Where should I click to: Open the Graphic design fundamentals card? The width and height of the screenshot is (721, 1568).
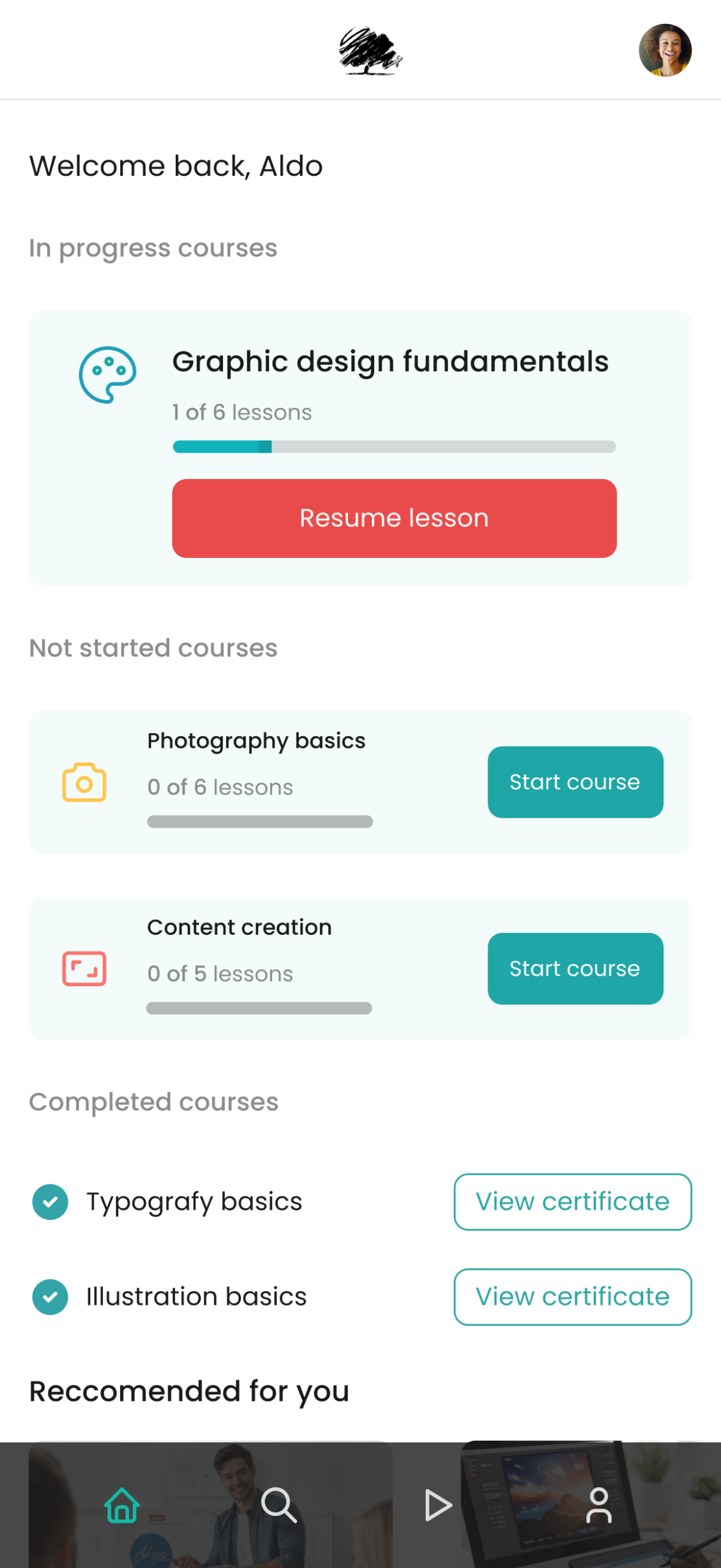[390, 361]
